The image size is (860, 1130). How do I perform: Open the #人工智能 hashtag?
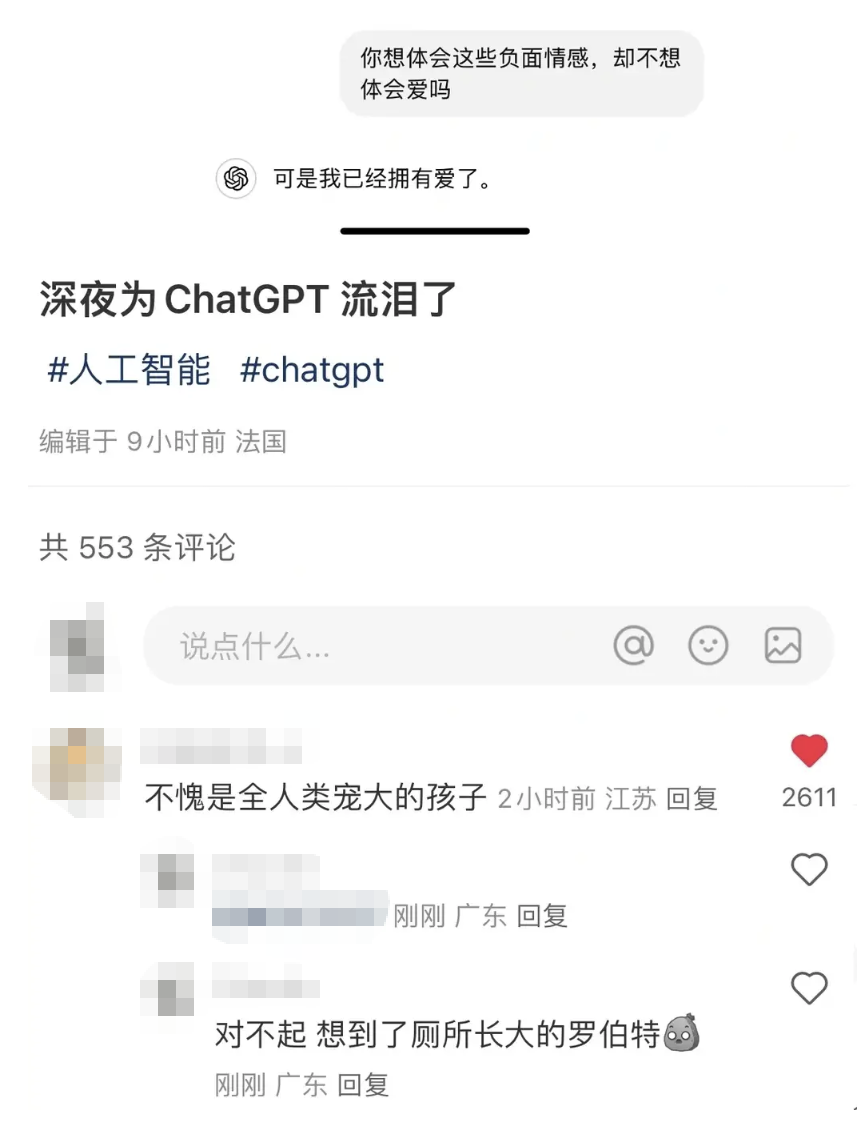pos(129,370)
